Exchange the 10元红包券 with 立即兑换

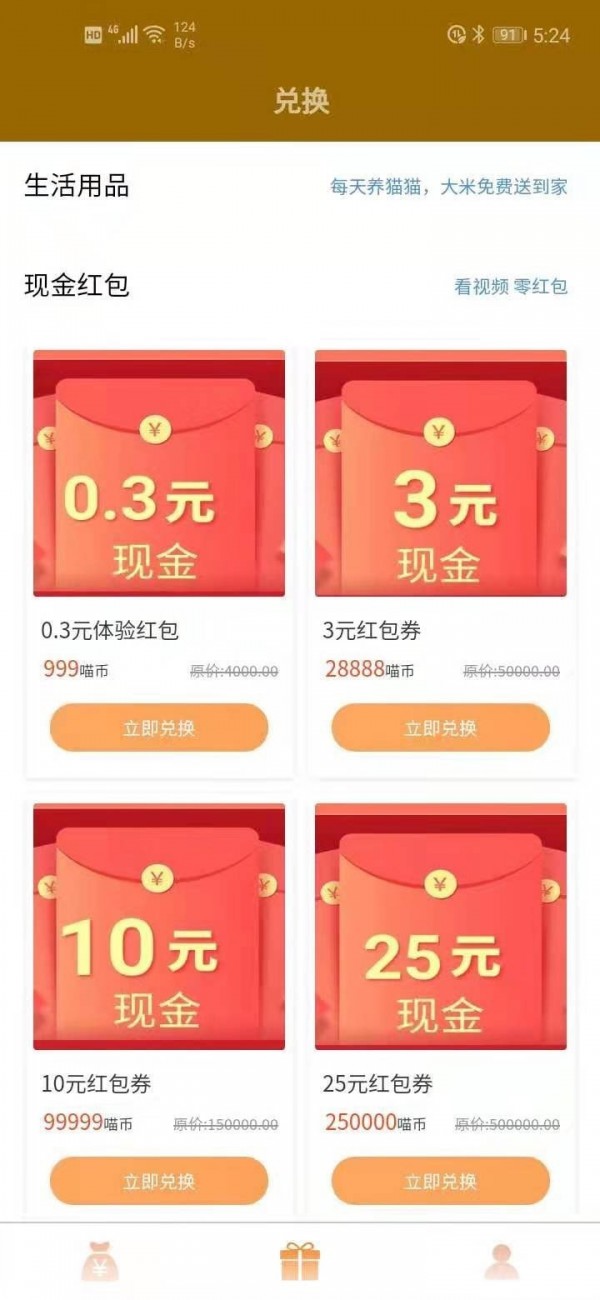[x=159, y=1181]
